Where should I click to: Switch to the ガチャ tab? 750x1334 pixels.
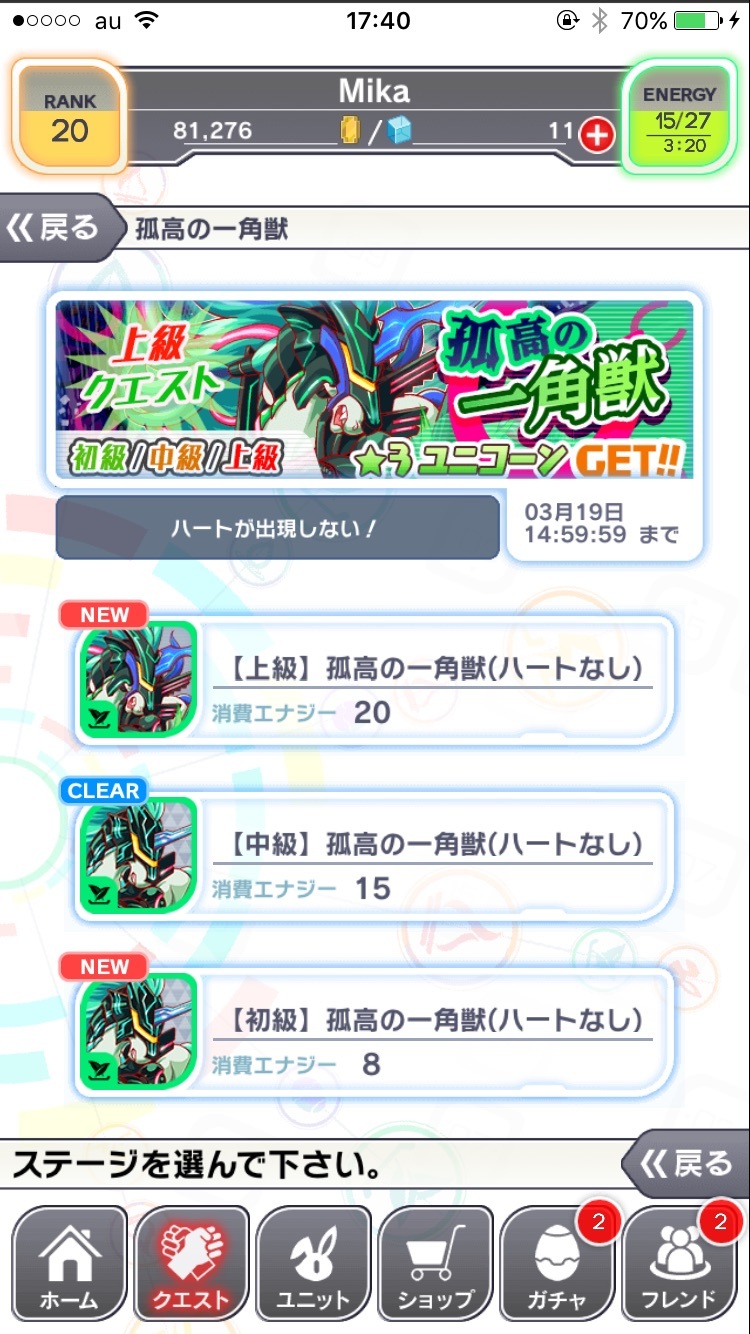(557, 1264)
